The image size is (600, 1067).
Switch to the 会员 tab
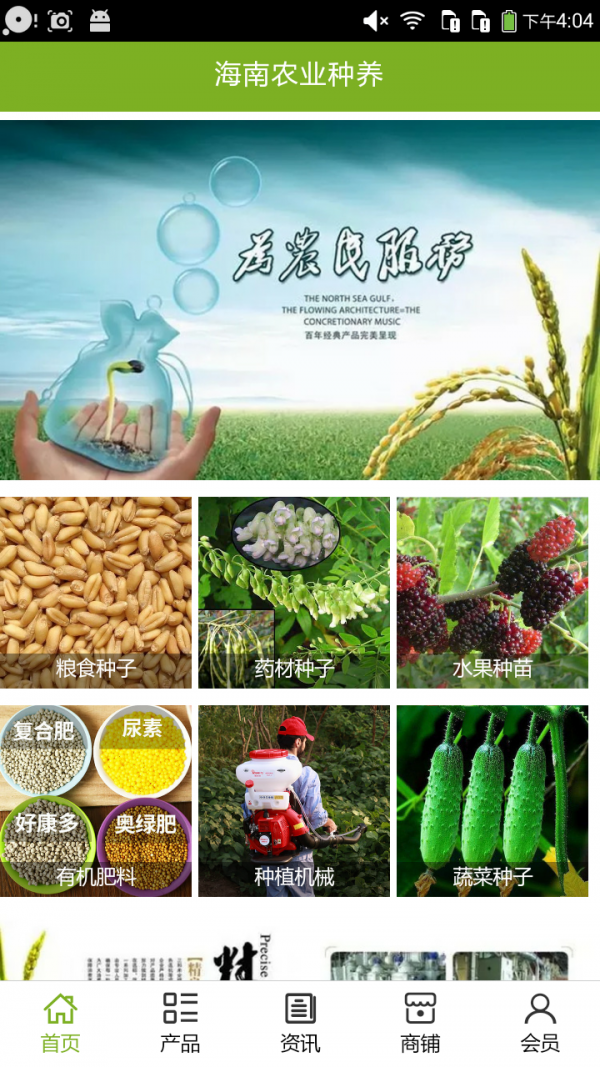(x=540, y=1023)
